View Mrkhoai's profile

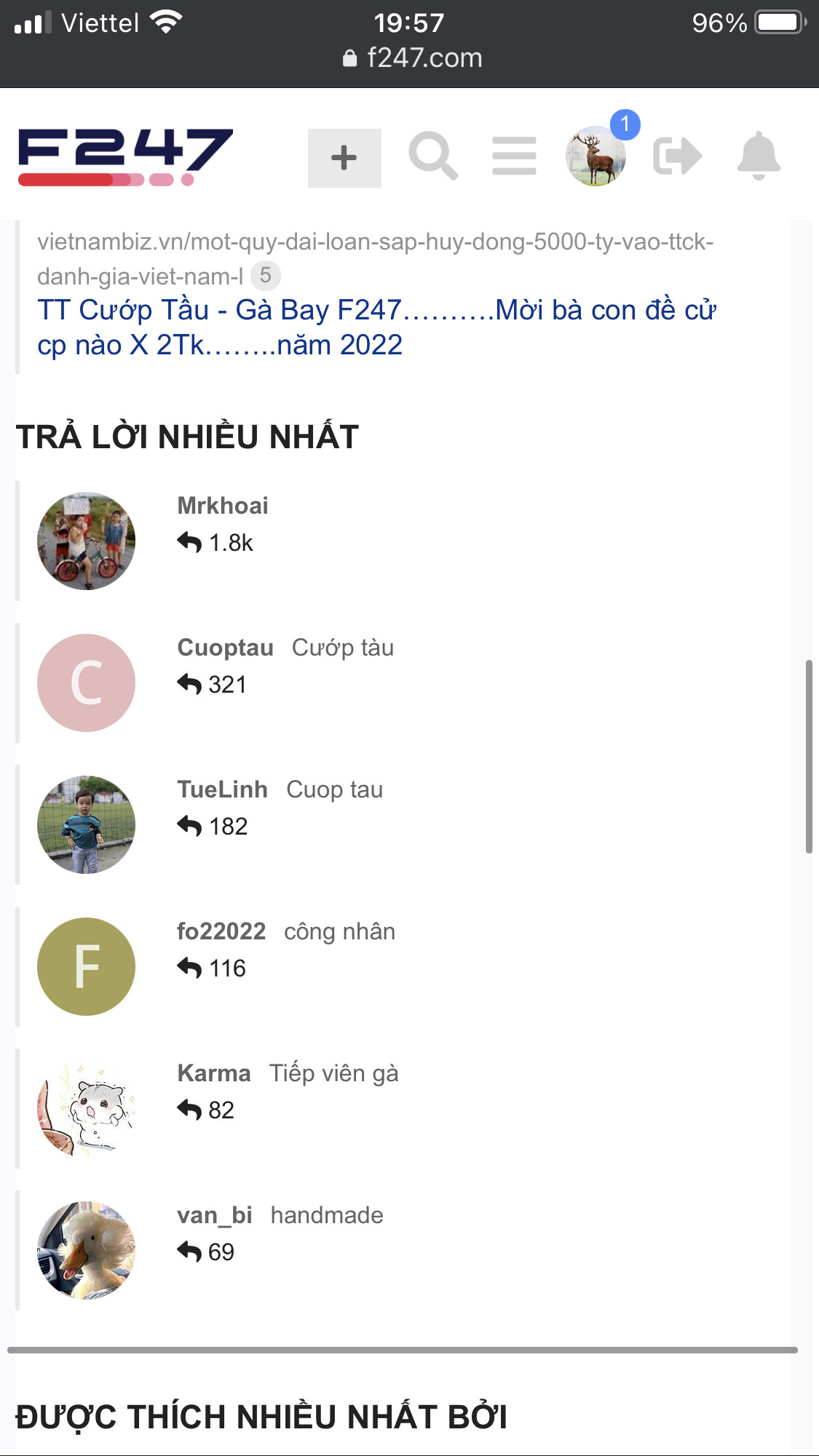pyautogui.click(x=223, y=506)
